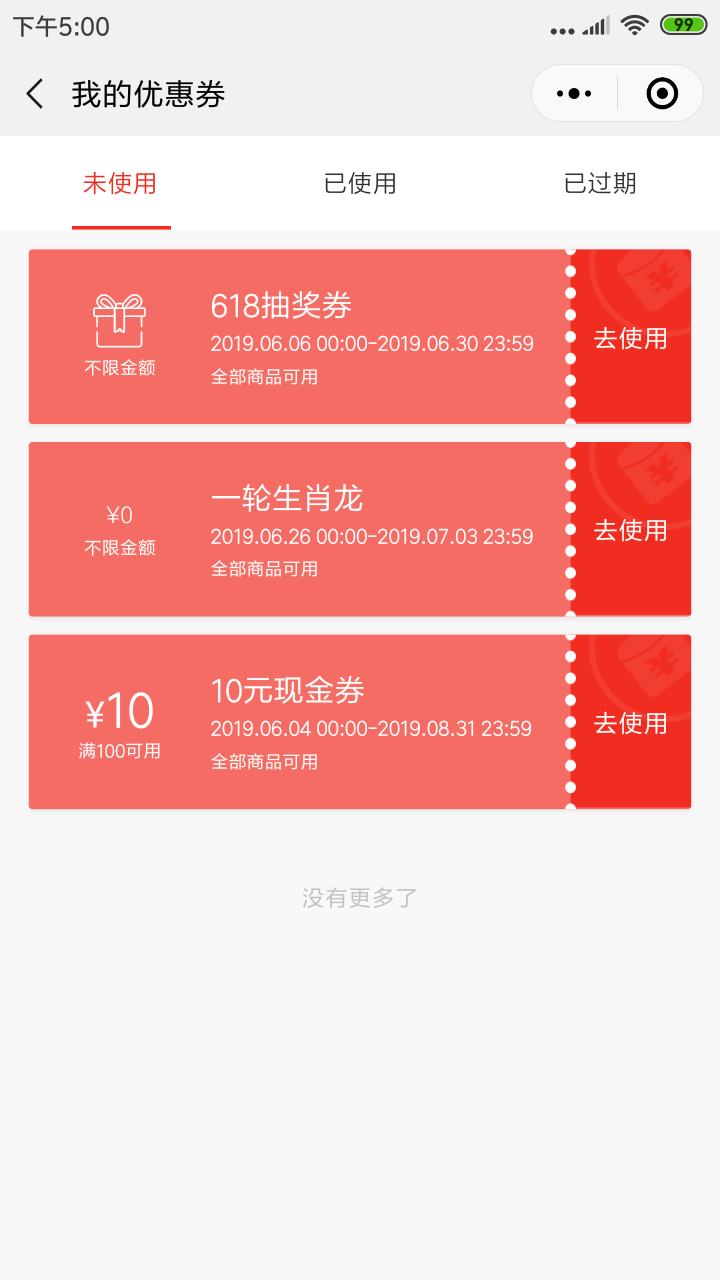The height and width of the screenshot is (1280, 720).
Task: Go back from My Coupons page
Action: coord(35,94)
